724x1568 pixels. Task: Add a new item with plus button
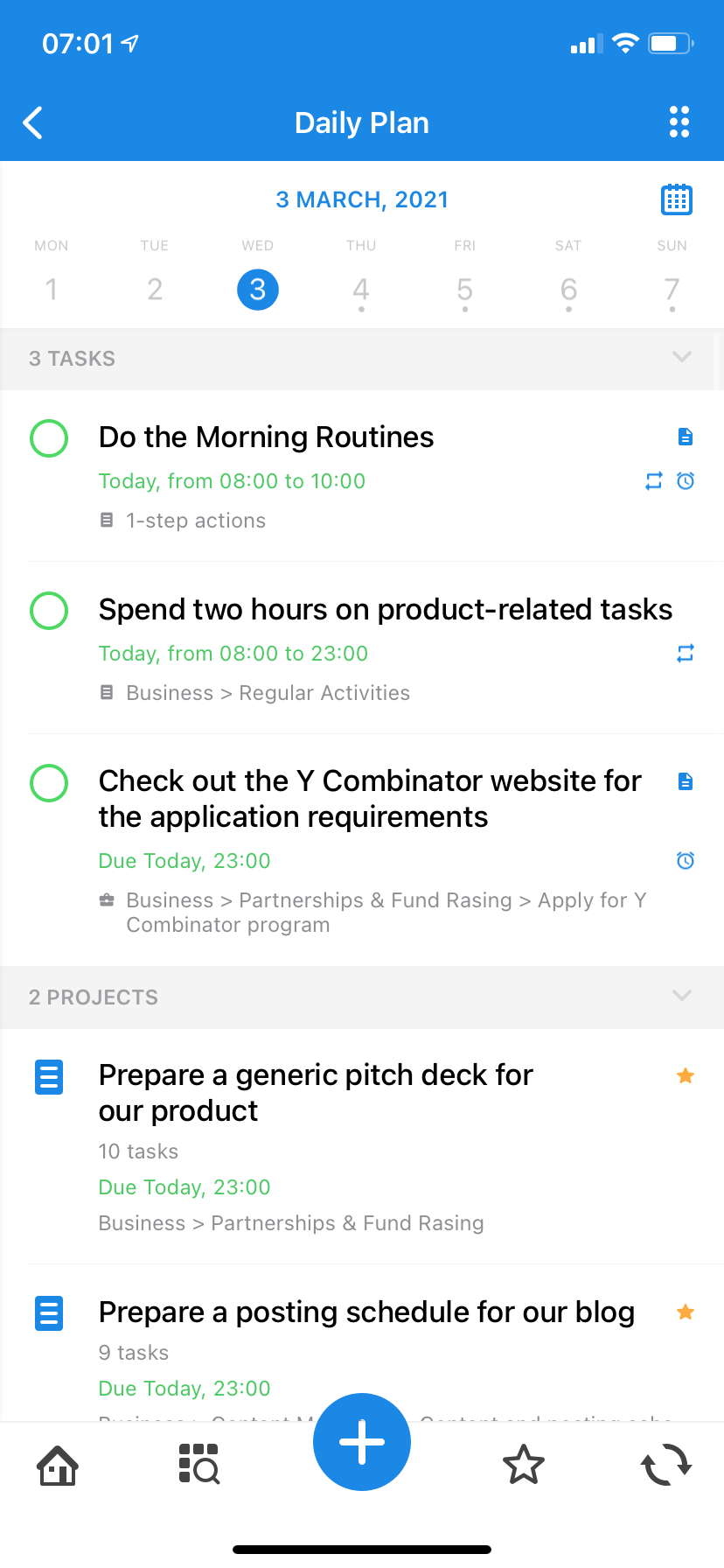(362, 1441)
